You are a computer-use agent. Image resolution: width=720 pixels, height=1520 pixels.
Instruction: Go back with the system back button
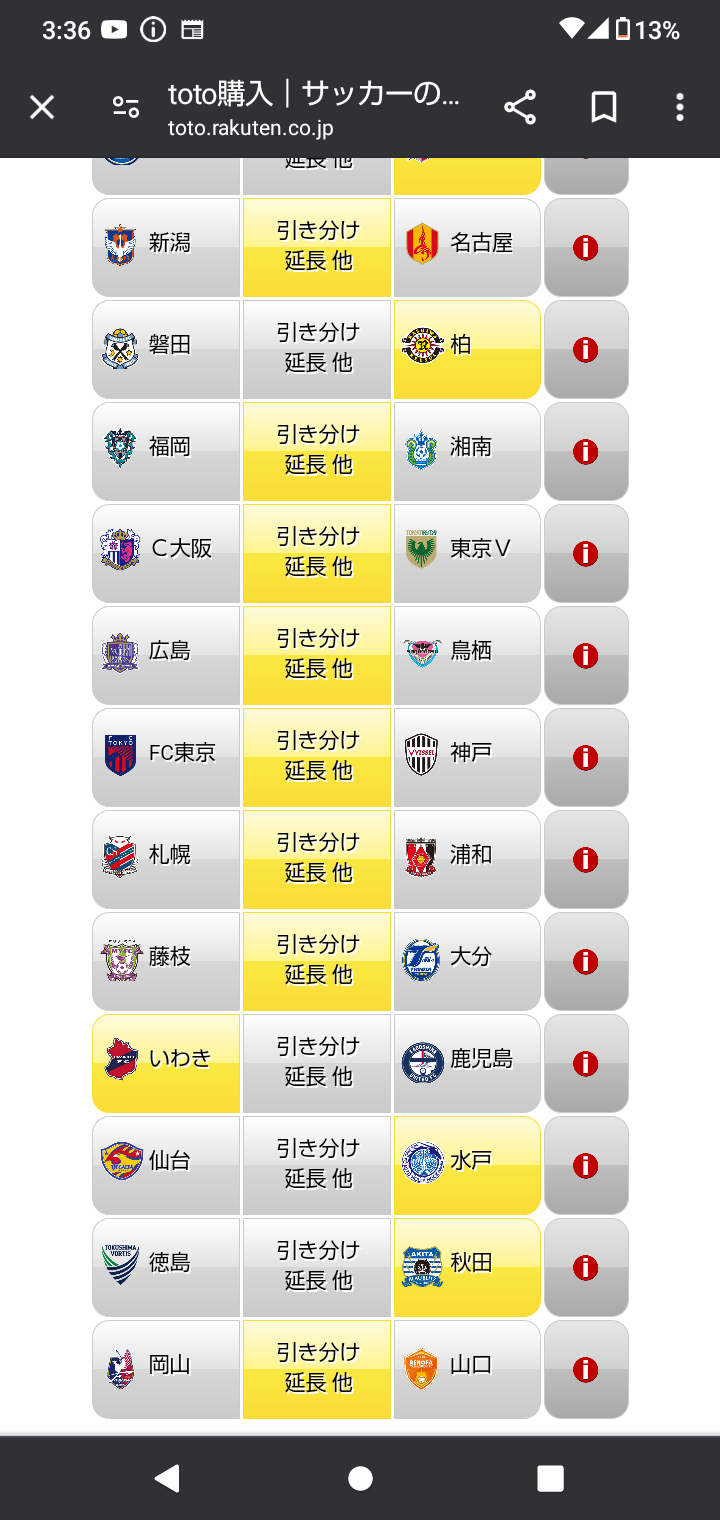[x=168, y=1478]
